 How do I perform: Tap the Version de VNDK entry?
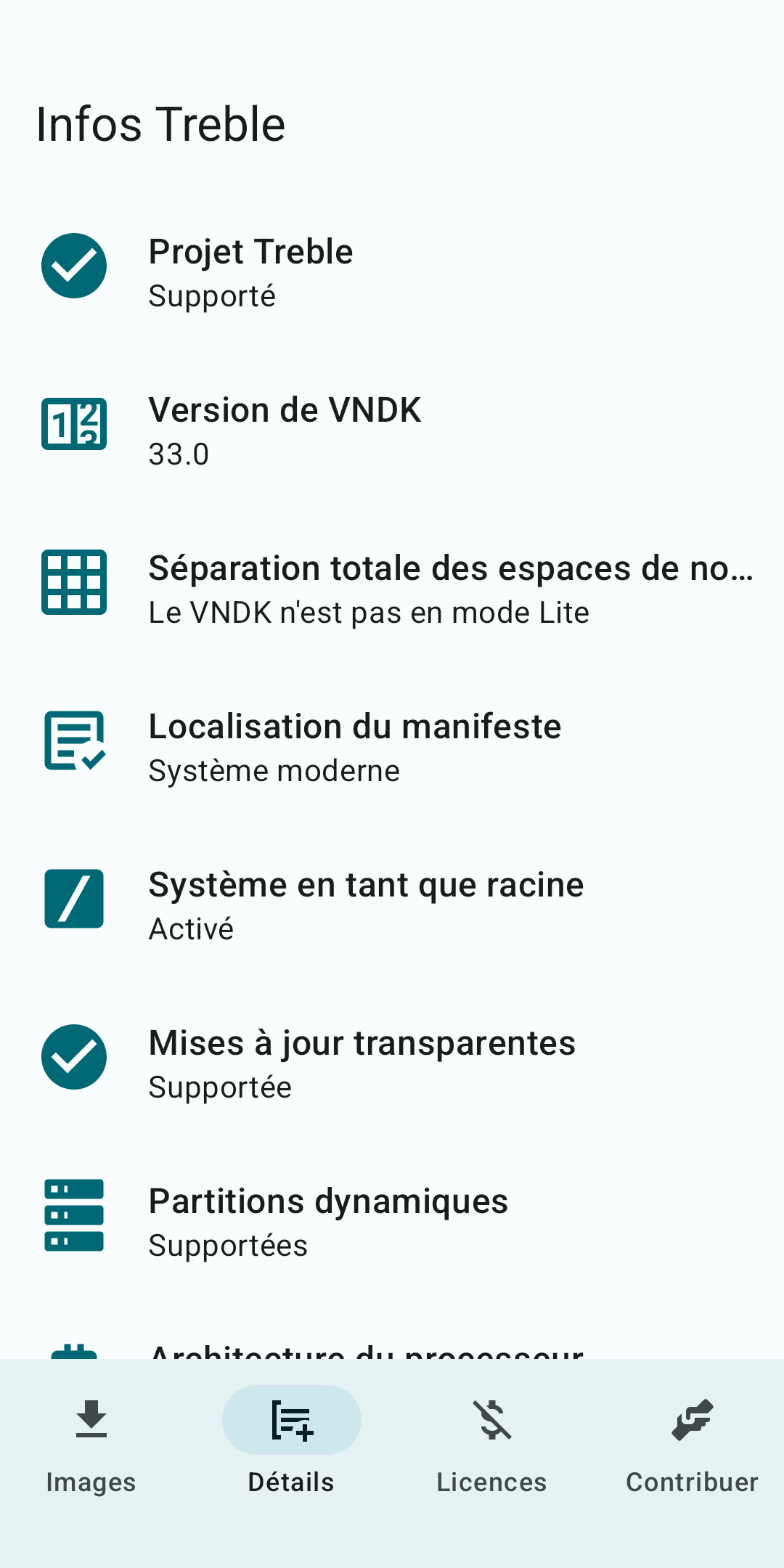392,430
